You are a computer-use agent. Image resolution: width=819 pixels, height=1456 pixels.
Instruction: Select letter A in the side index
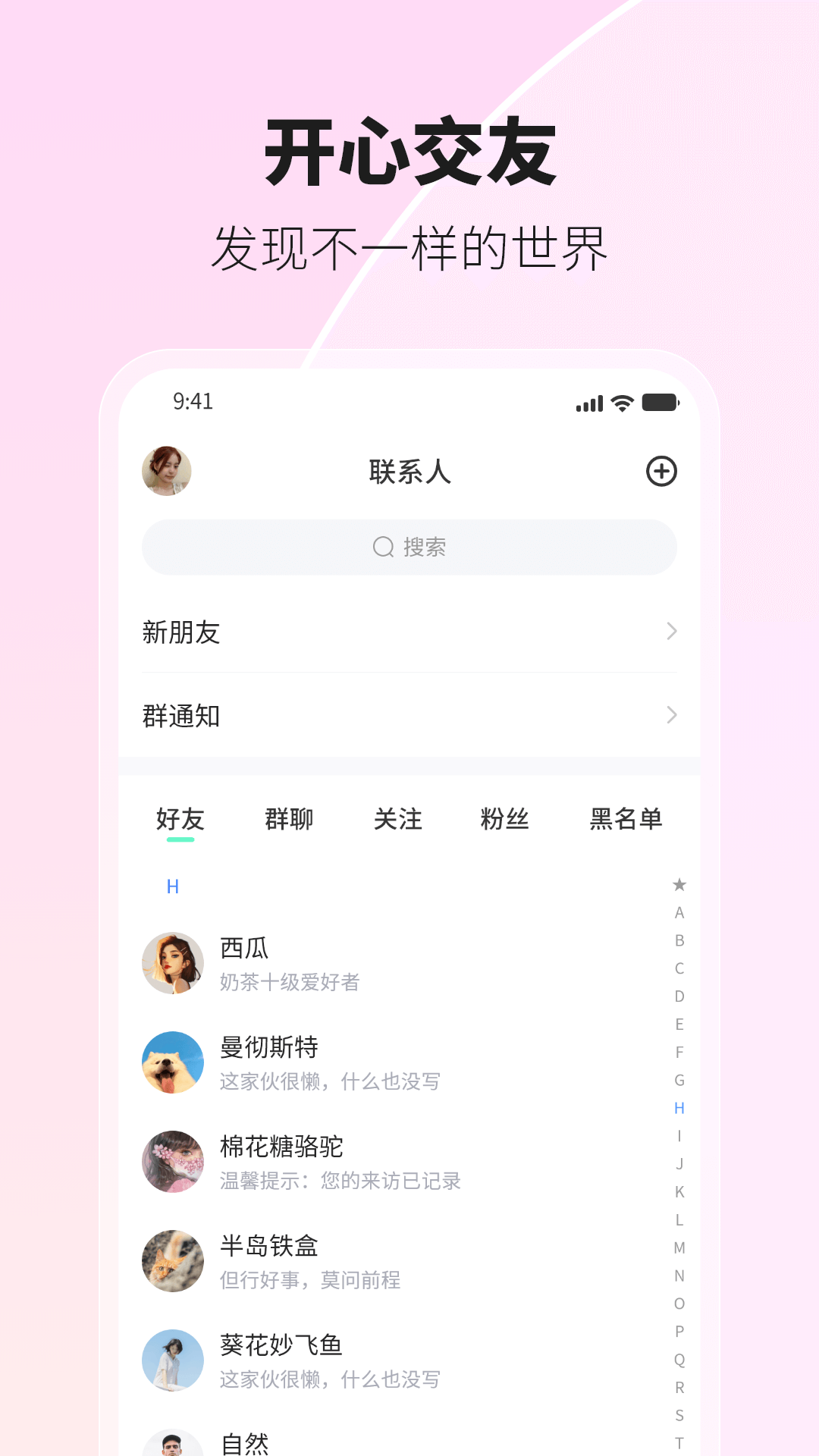(679, 914)
